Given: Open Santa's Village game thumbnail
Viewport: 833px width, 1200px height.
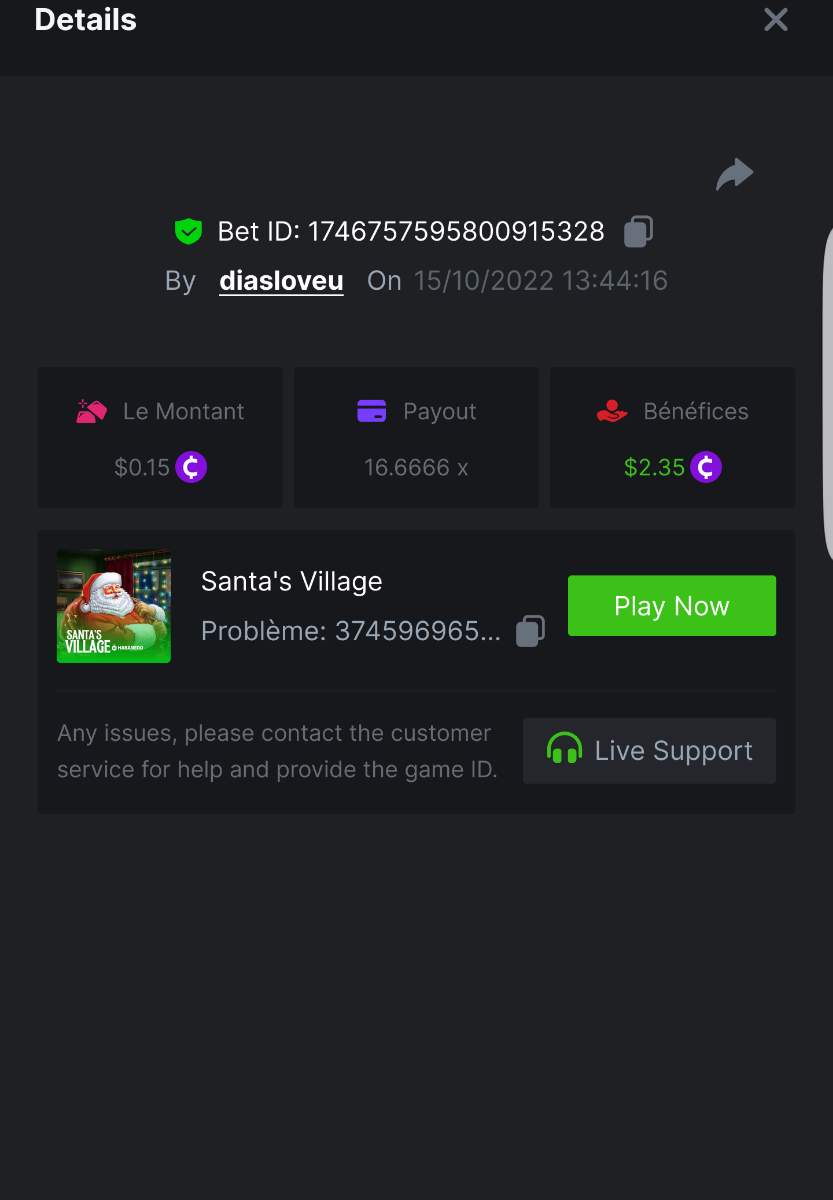Looking at the screenshot, I should point(114,606).
